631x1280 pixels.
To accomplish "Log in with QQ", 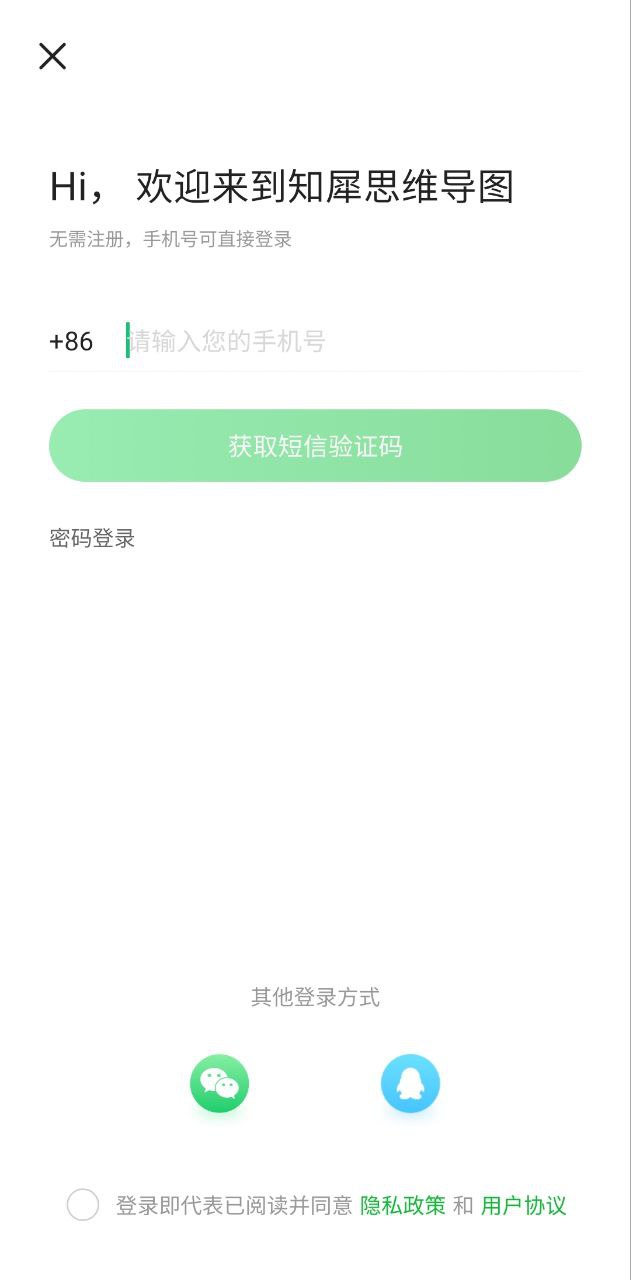I will pos(410,1083).
